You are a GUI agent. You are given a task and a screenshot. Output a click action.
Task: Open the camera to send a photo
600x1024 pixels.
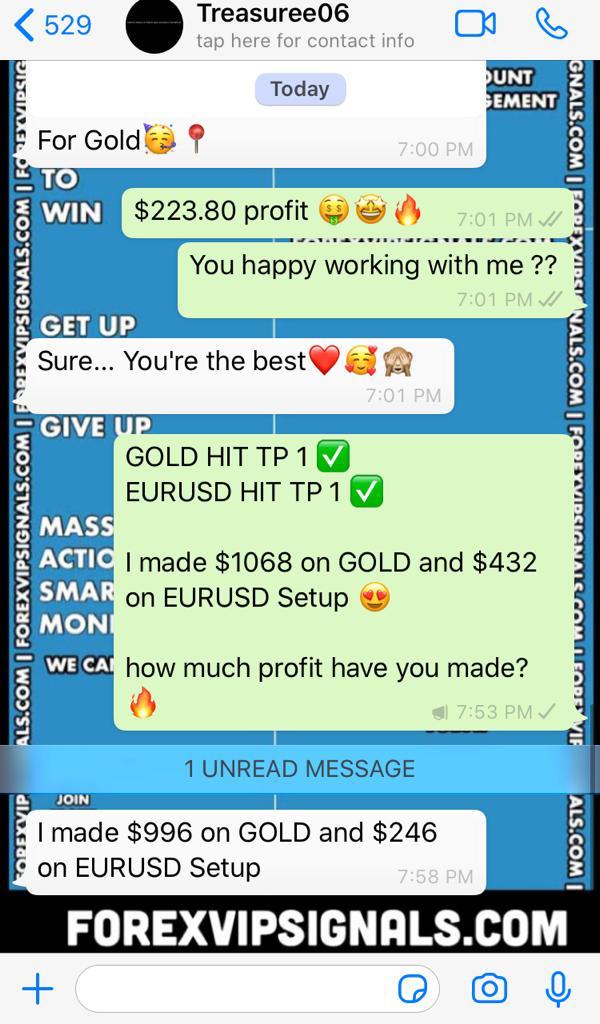coord(489,989)
